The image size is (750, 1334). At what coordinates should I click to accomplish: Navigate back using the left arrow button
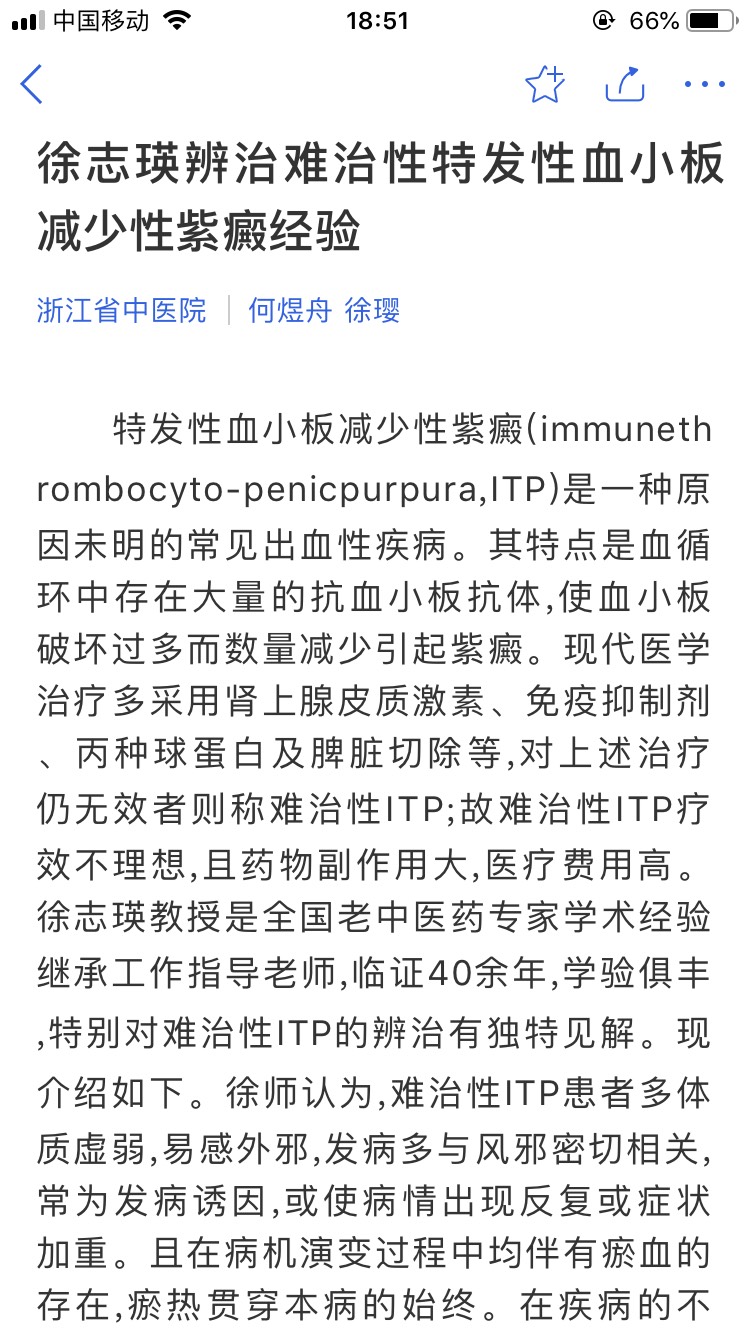33,86
